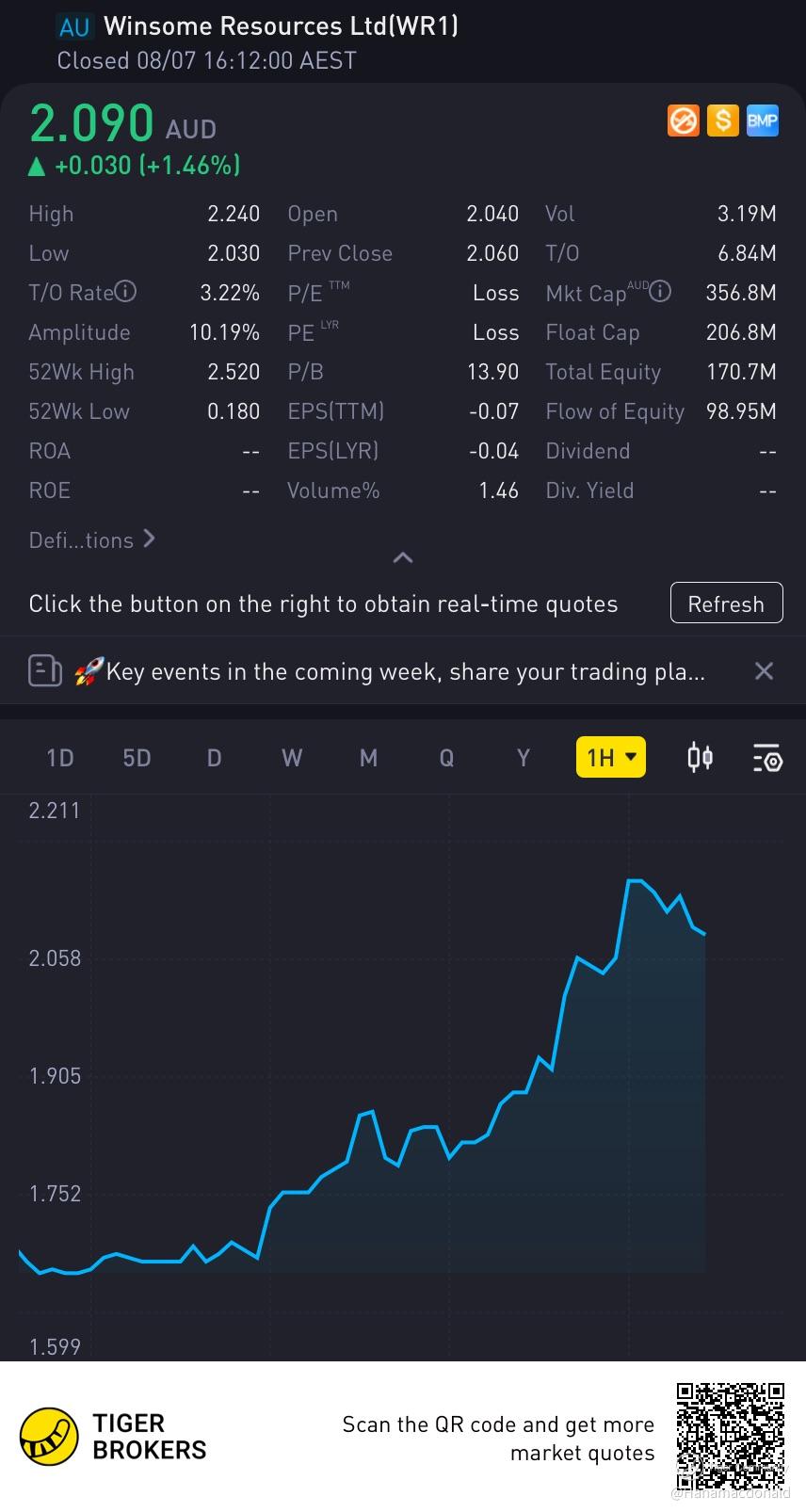Select the Q quarterly chart tab
The image size is (806, 1512).
446,758
